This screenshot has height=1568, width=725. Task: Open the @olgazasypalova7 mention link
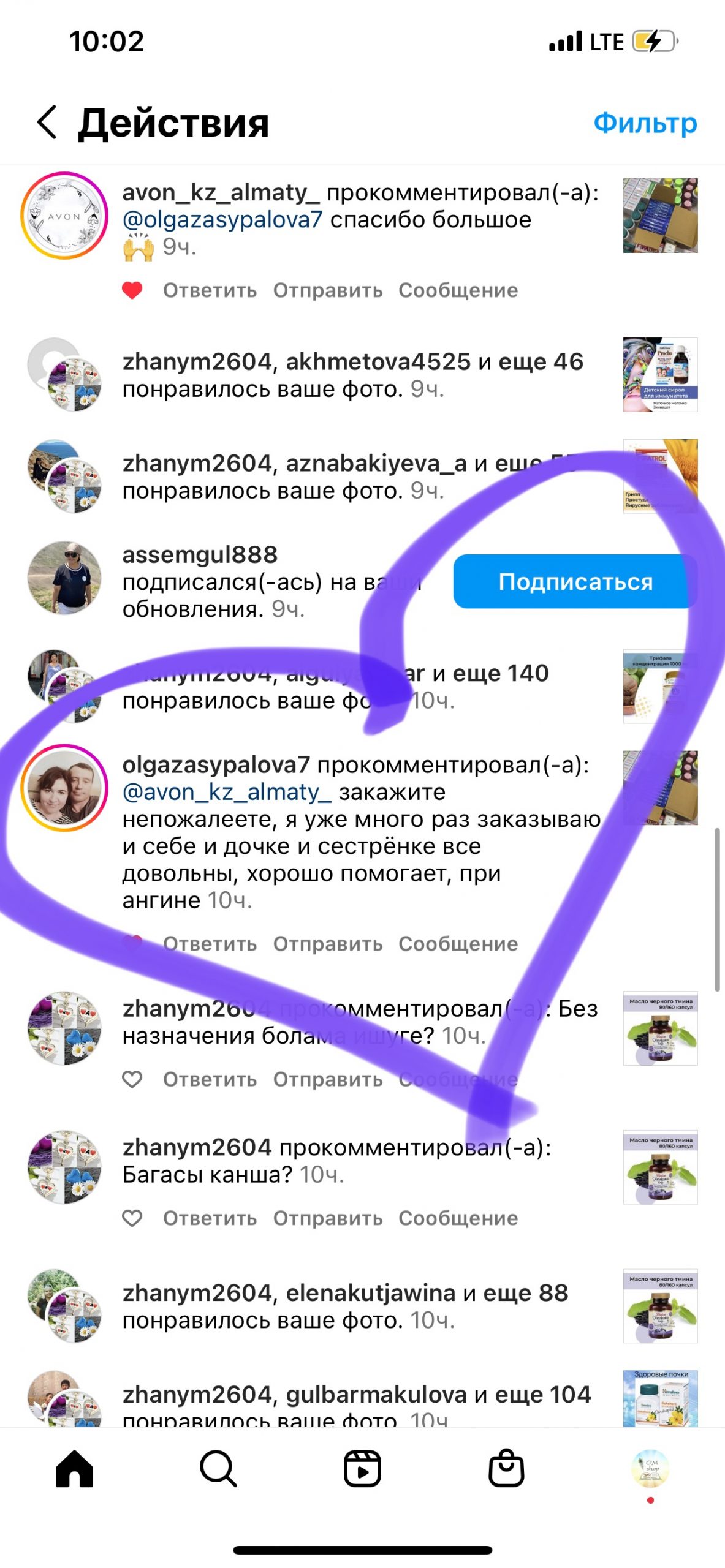coord(222,219)
